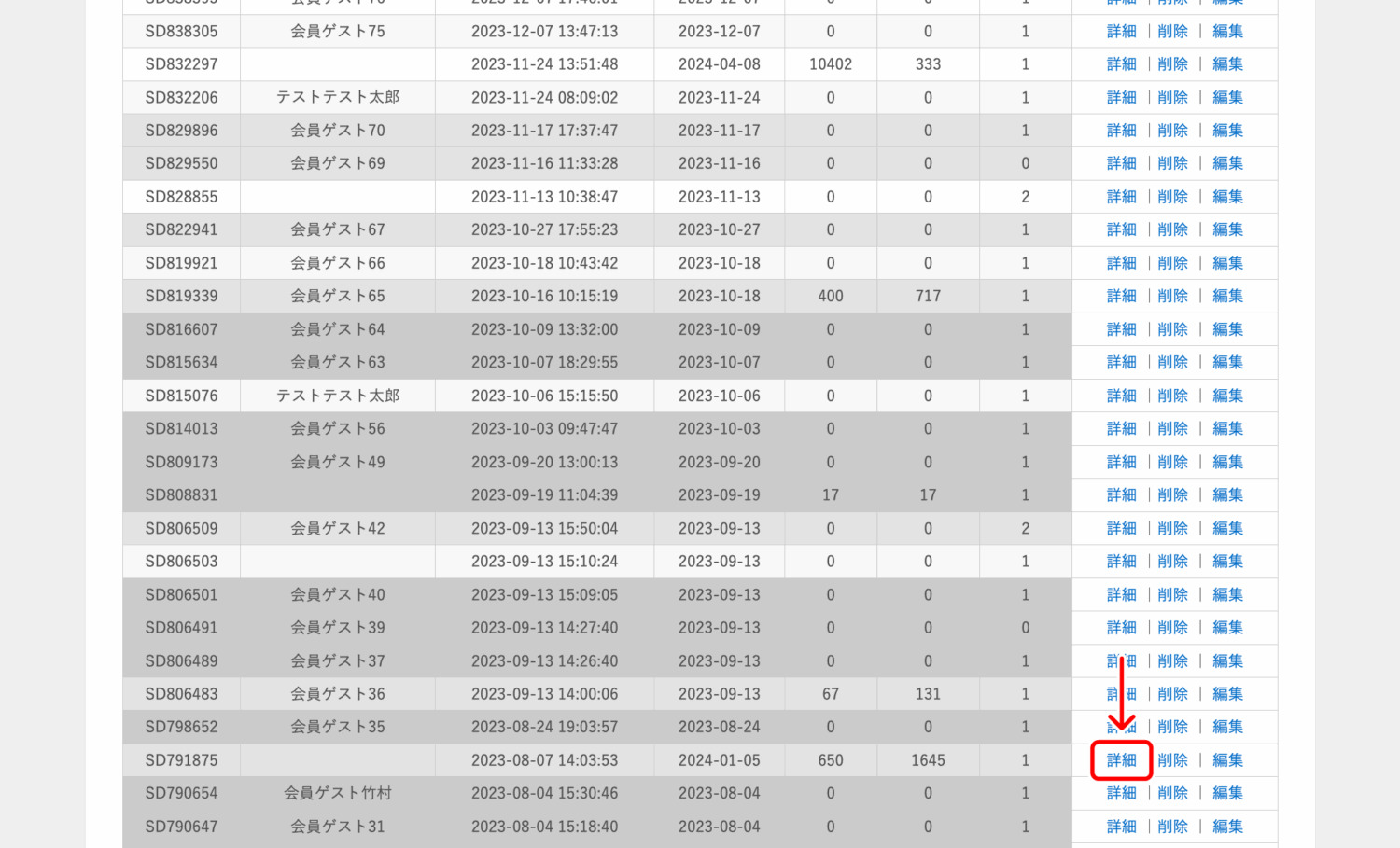Edit order SD819921
This screenshot has height=848, width=1400.
[x=1227, y=263]
